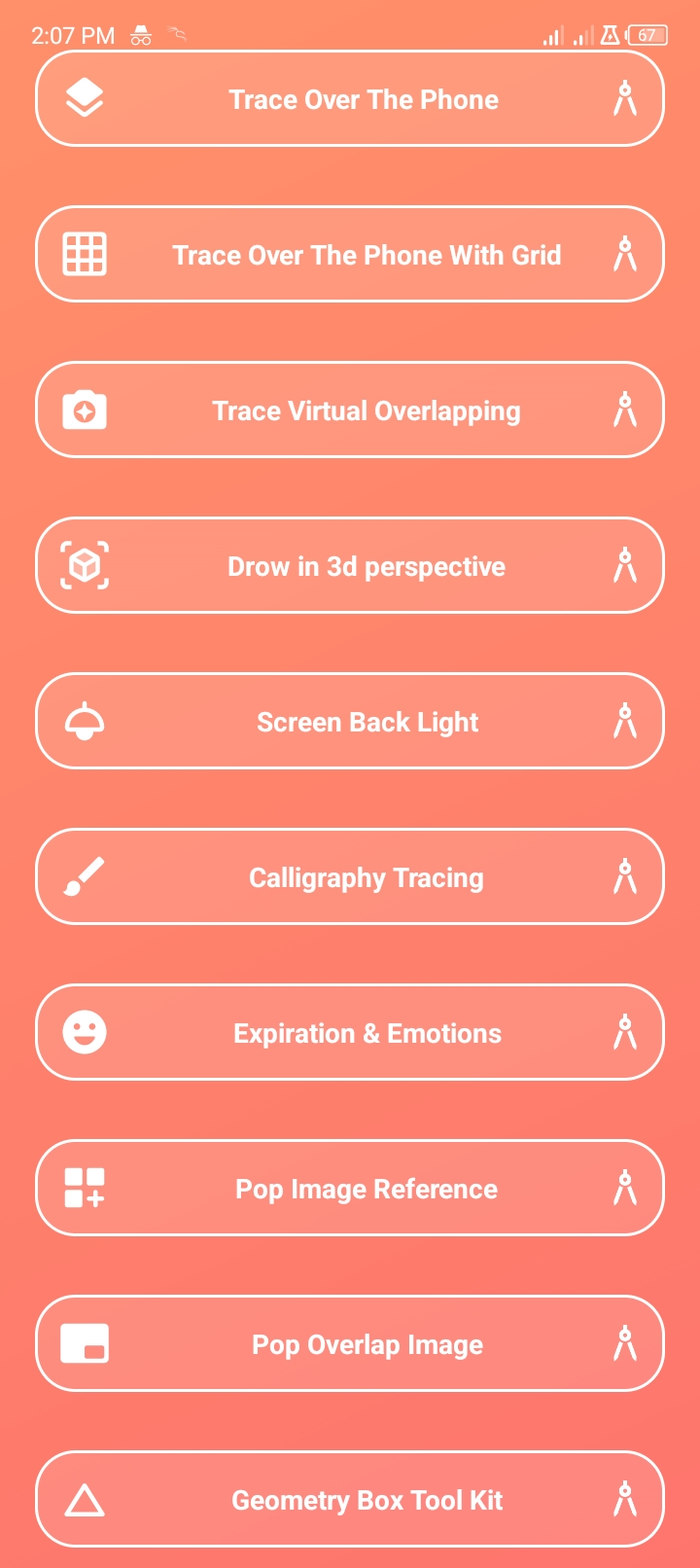Screen dimensions: 700x1568
Task: Click the compass icon on Geometry Box Tool Kit row
Action: click(x=626, y=1499)
